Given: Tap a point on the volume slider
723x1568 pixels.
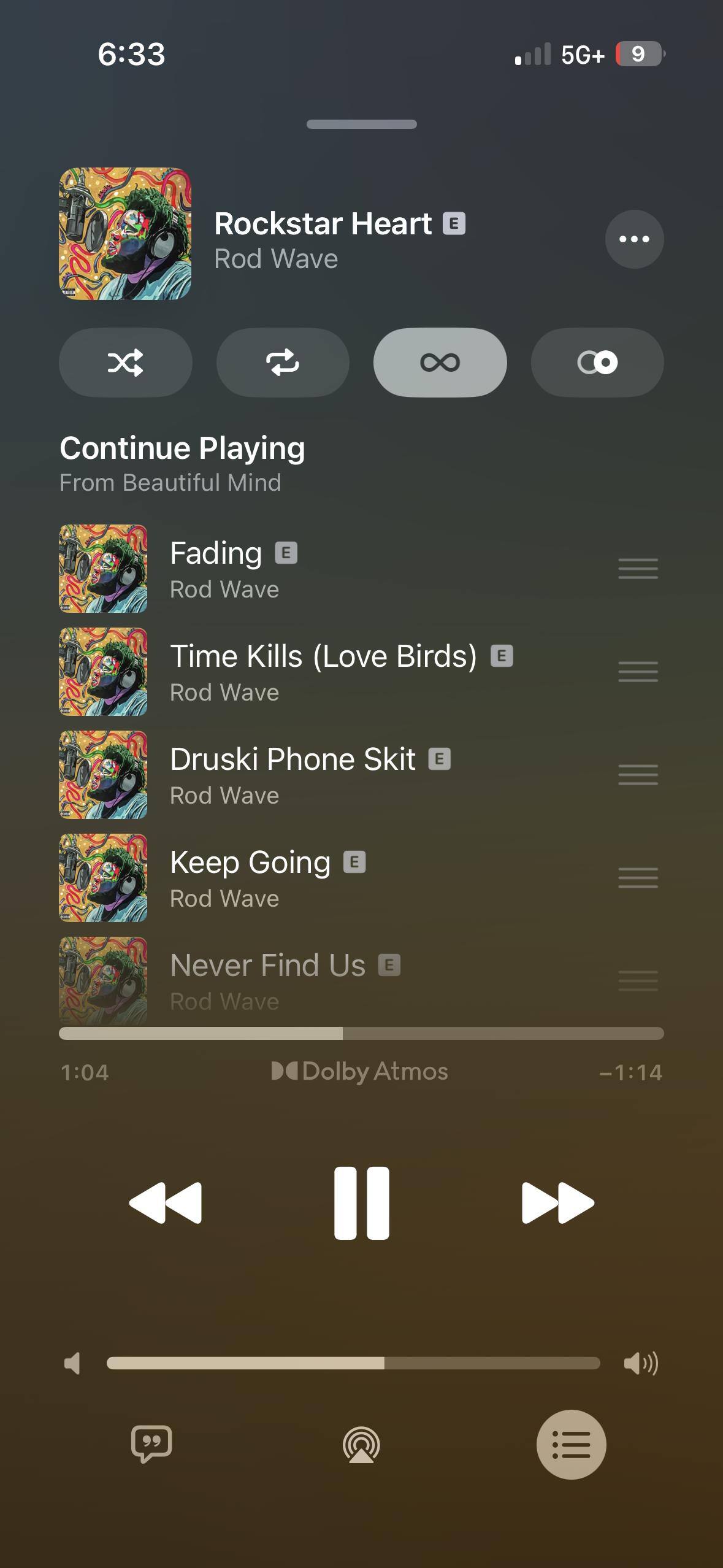Looking at the screenshot, I should 353,1364.
